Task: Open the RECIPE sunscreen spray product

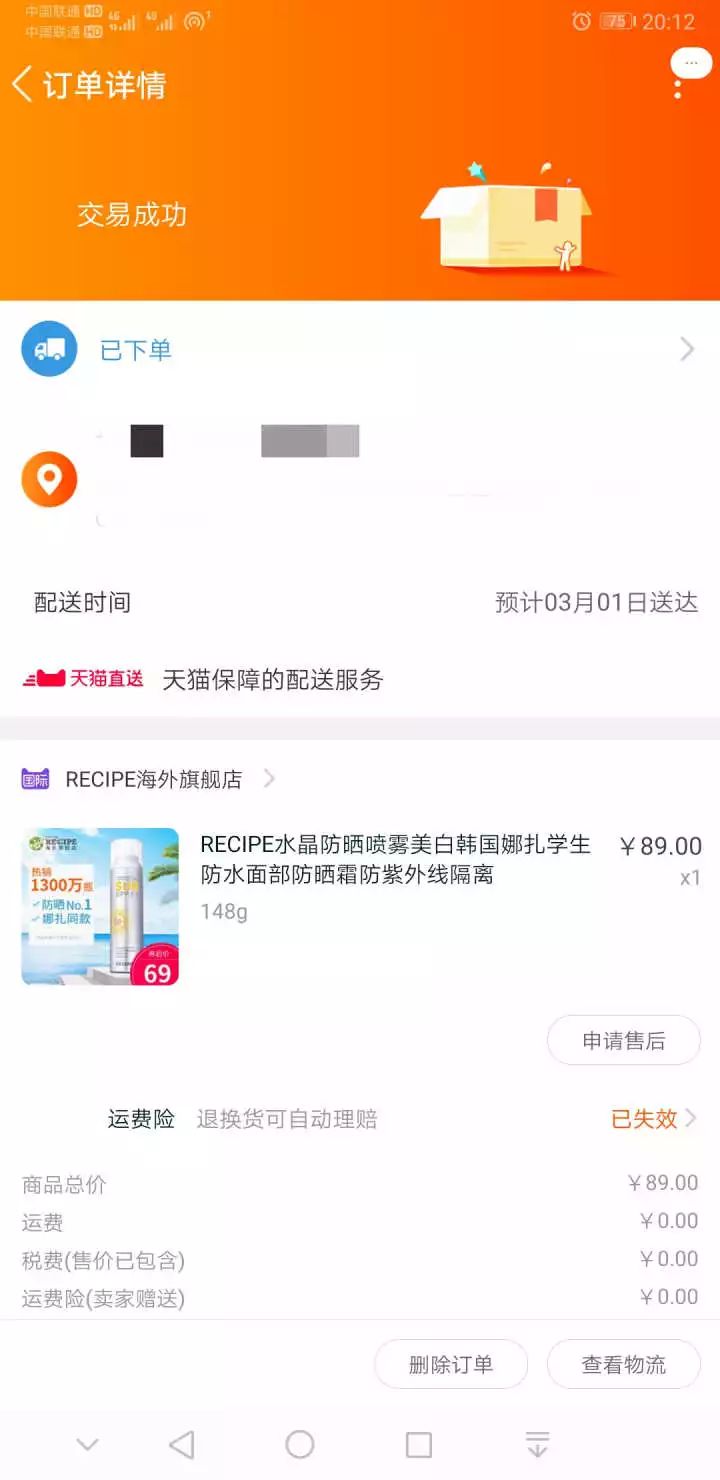Action: coord(395,860)
